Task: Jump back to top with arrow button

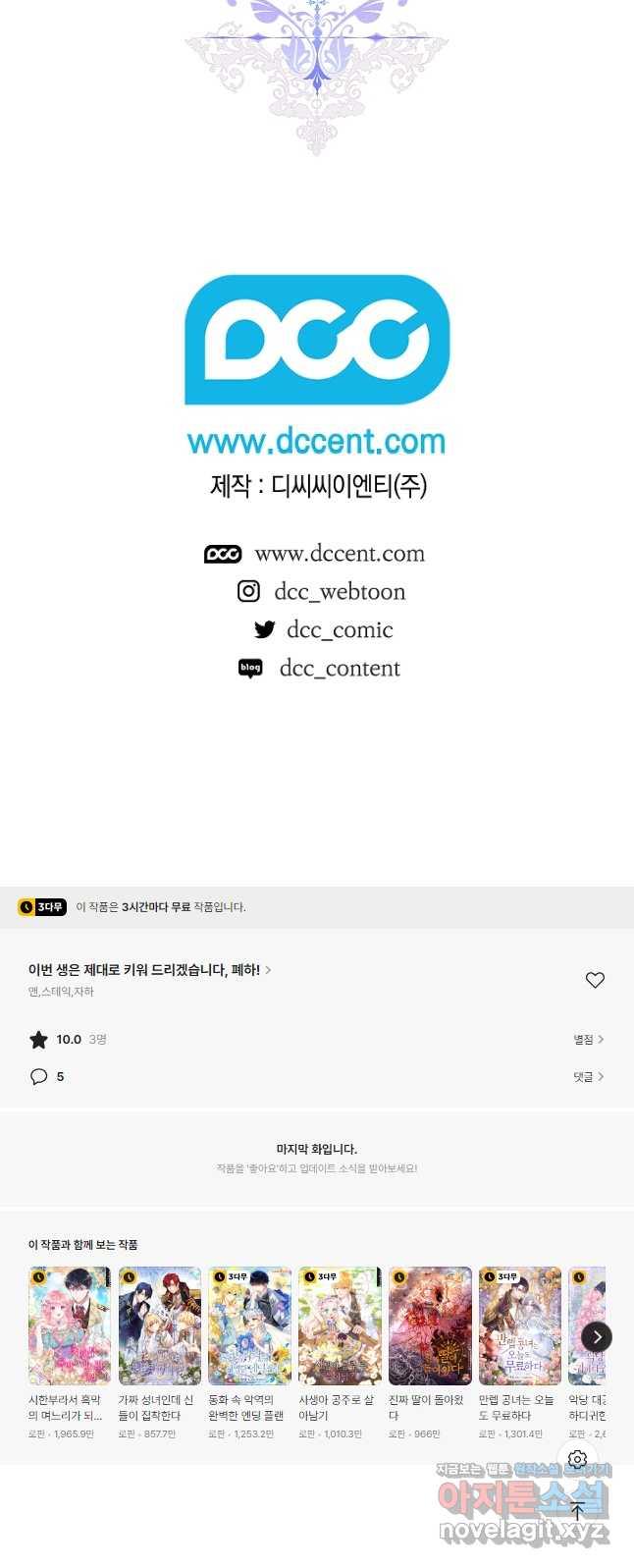Action: click(x=577, y=1510)
